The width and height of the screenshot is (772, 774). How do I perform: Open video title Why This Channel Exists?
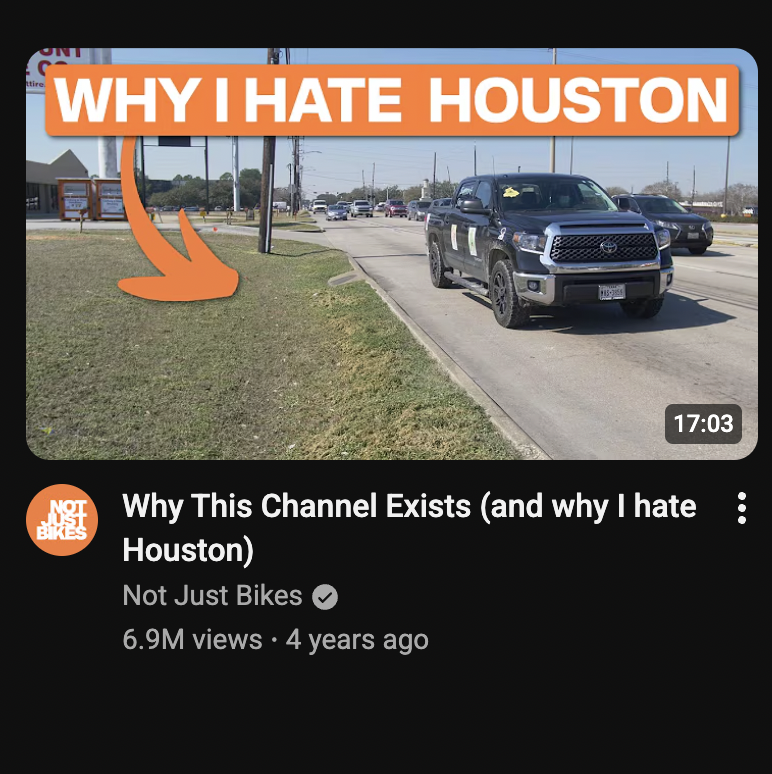click(409, 528)
